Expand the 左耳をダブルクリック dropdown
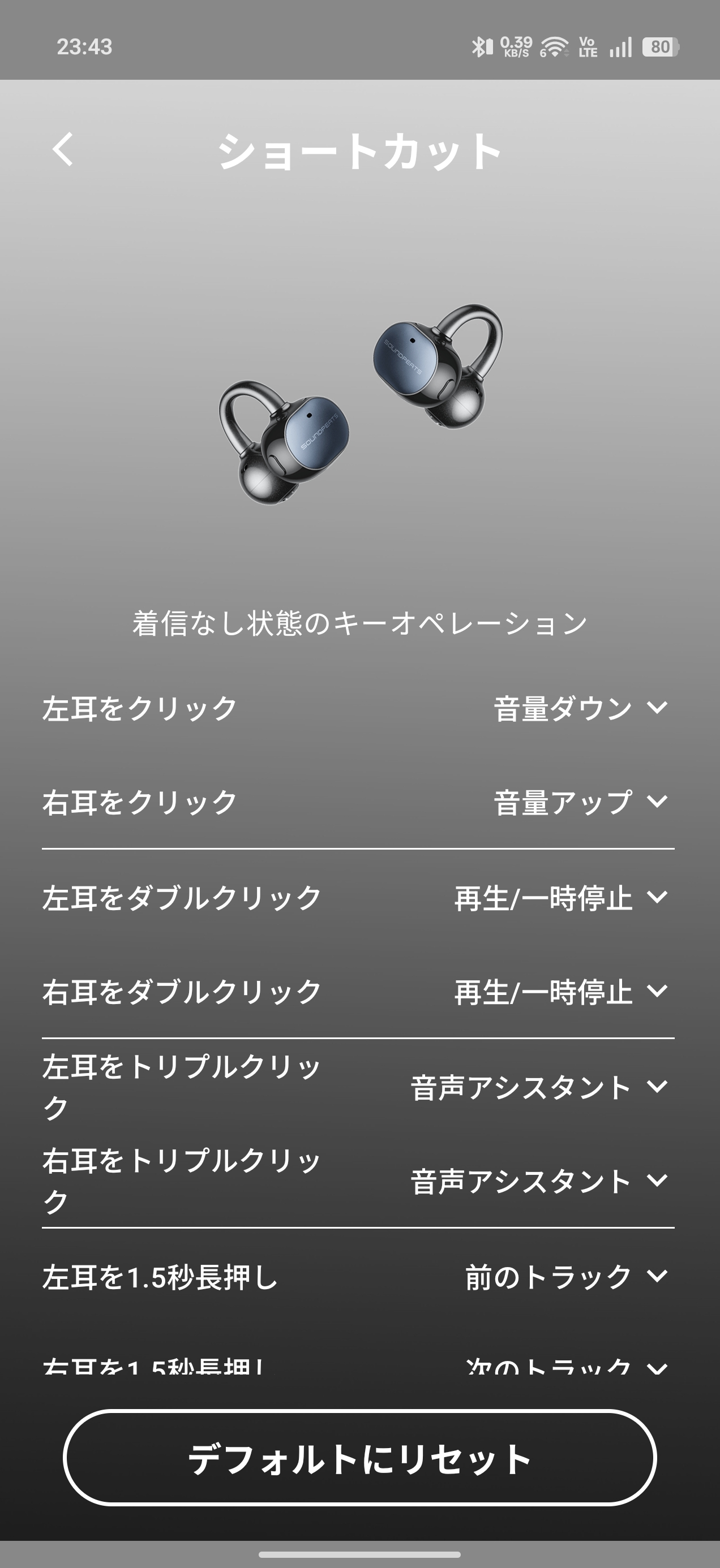 click(x=560, y=898)
